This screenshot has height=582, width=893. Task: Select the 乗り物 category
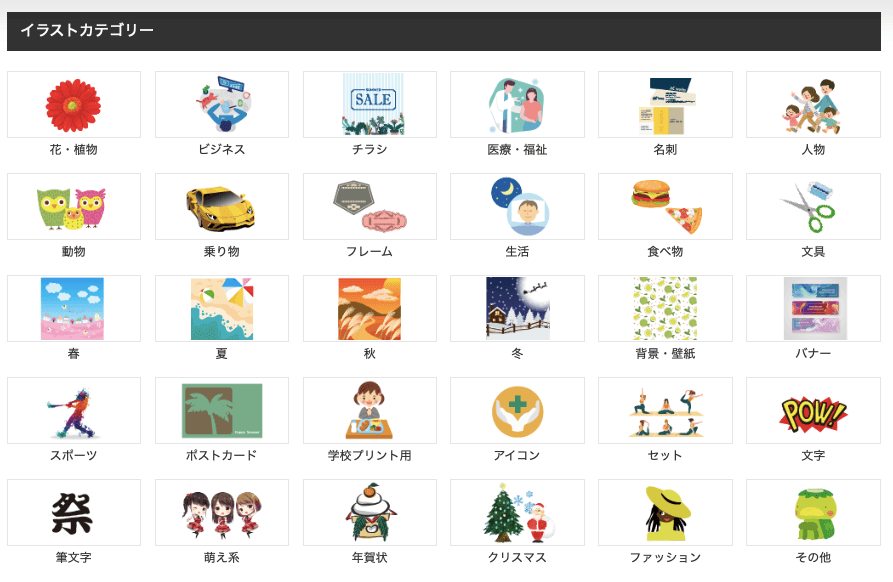[222, 207]
